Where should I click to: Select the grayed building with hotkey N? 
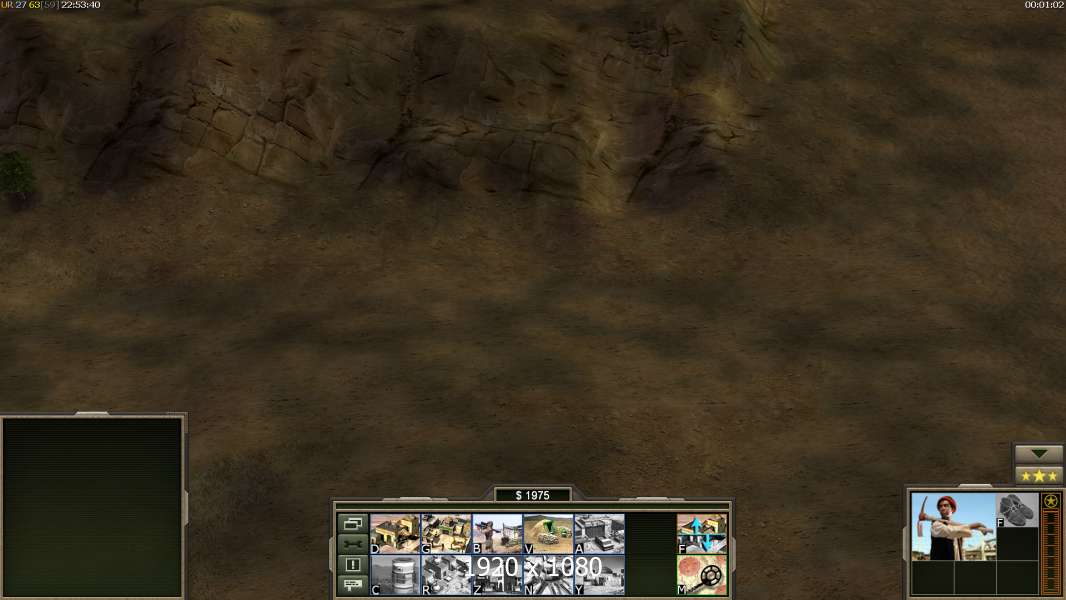coord(548,575)
